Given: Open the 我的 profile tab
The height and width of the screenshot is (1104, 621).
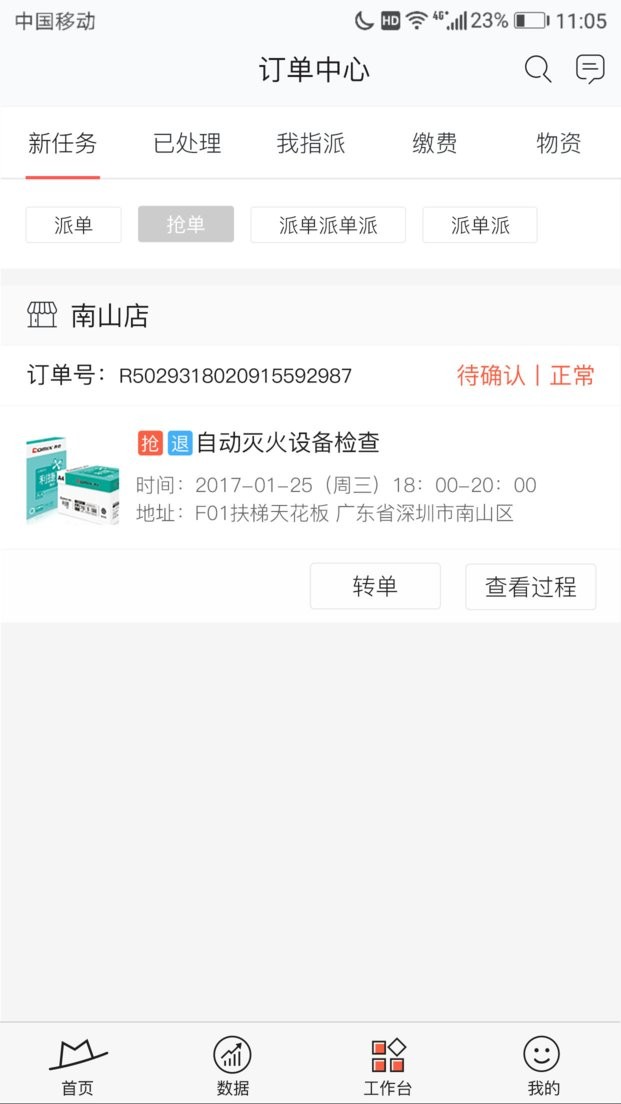Looking at the screenshot, I should pyautogui.click(x=542, y=1064).
